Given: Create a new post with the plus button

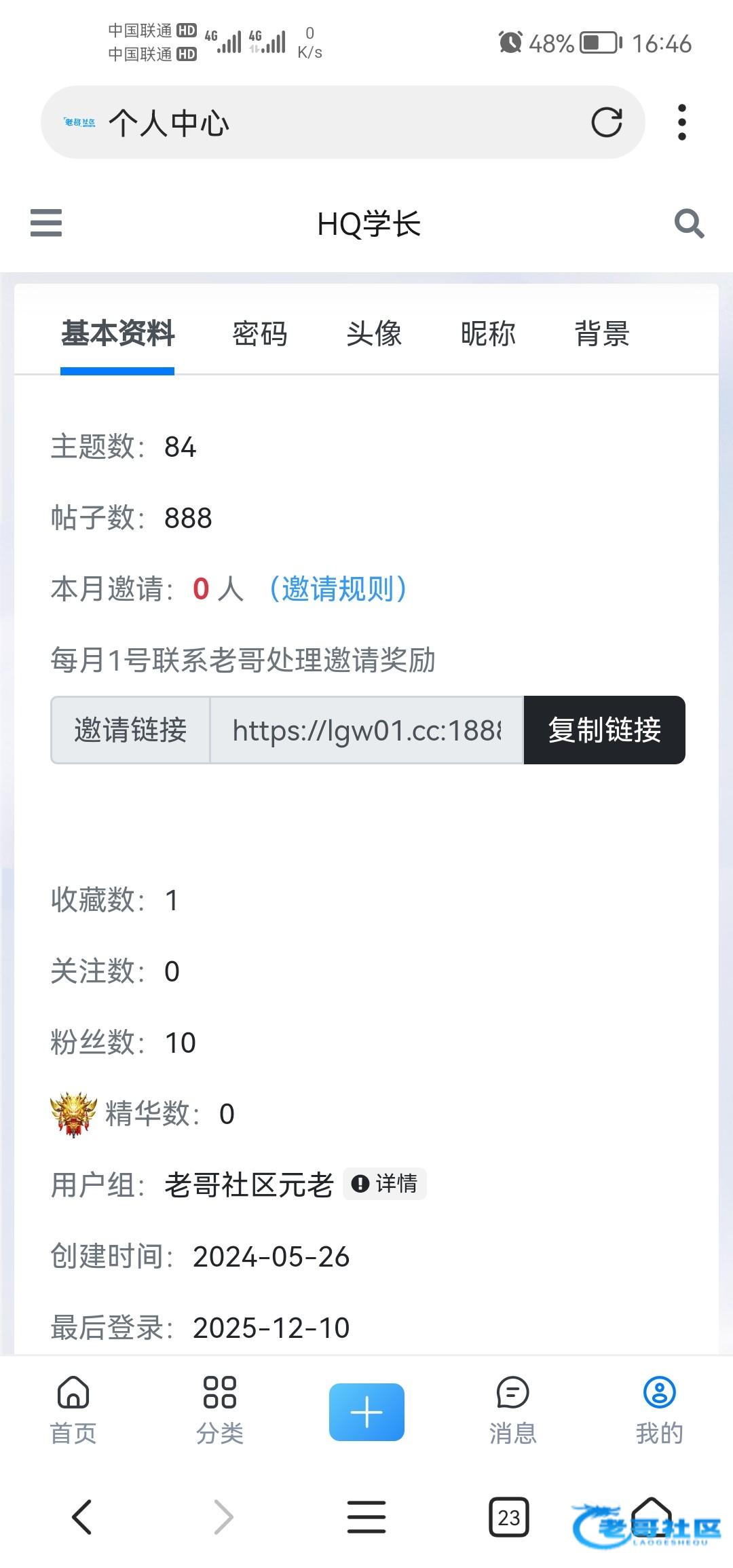Looking at the screenshot, I should pos(366,1412).
